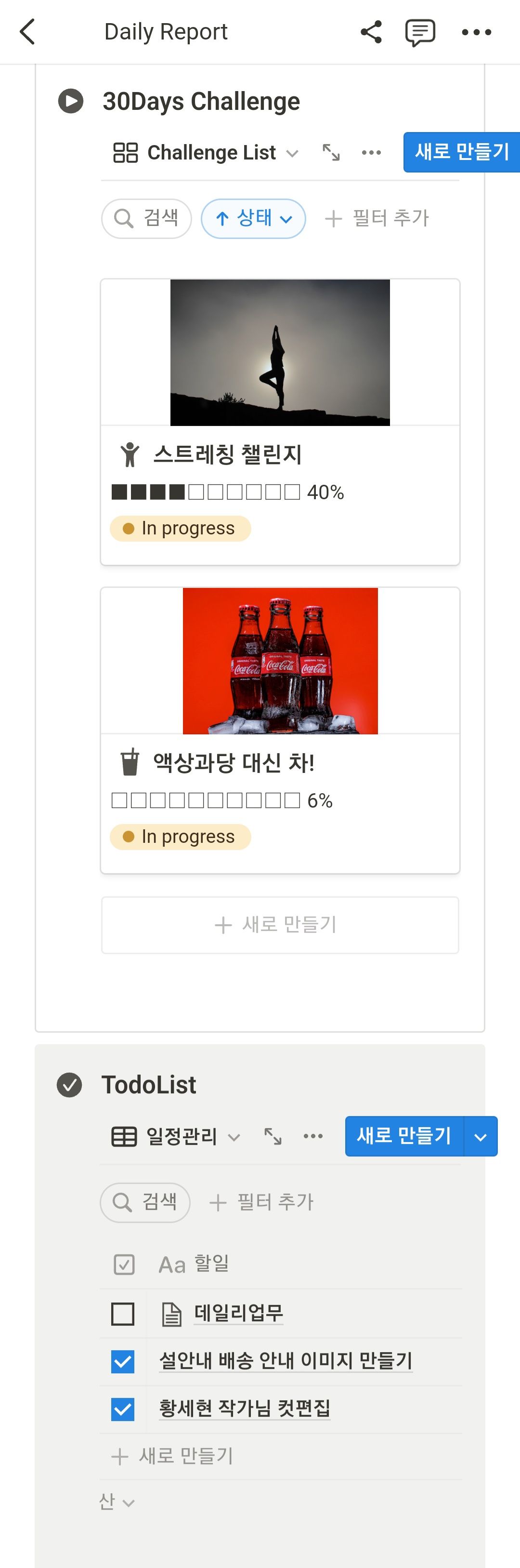The image size is (520, 1568).
Task: Search within the Challenge List
Action: (x=146, y=218)
